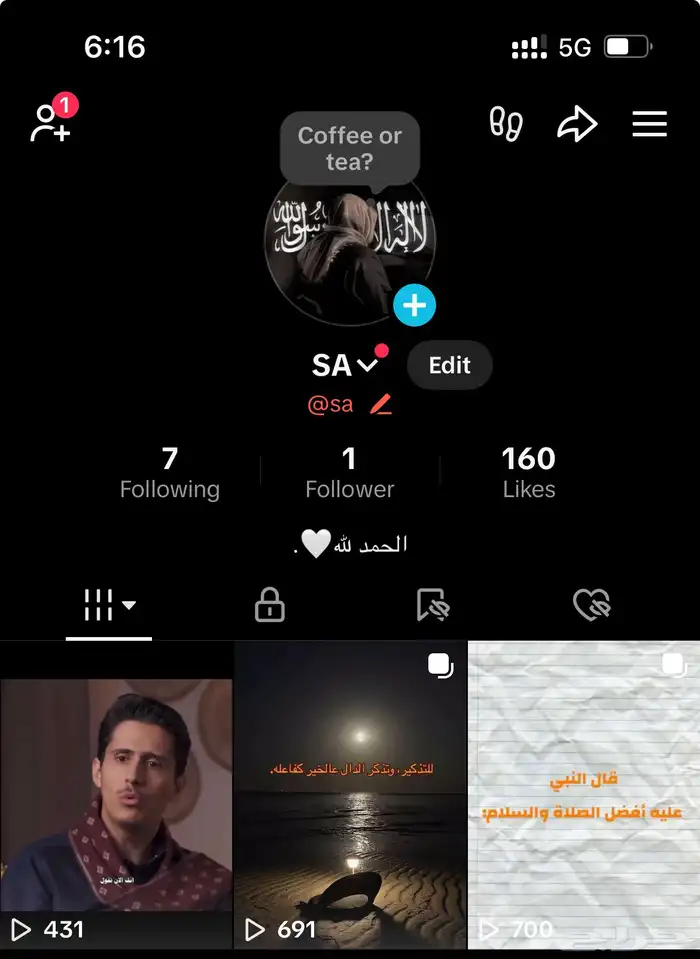This screenshot has width=700, height=959.
Task: Switch to the saved bookmarks tab
Action: coord(432,605)
